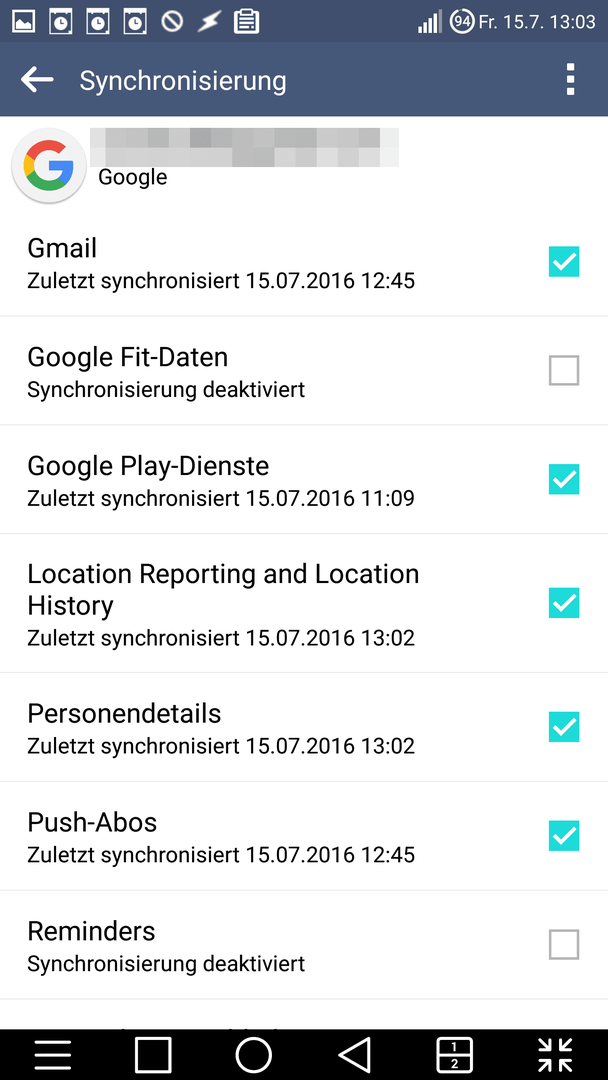Image resolution: width=608 pixels, height=1080 pixels.
Task: Open recent apps with the square button
Action: [x=153, y=1055]
